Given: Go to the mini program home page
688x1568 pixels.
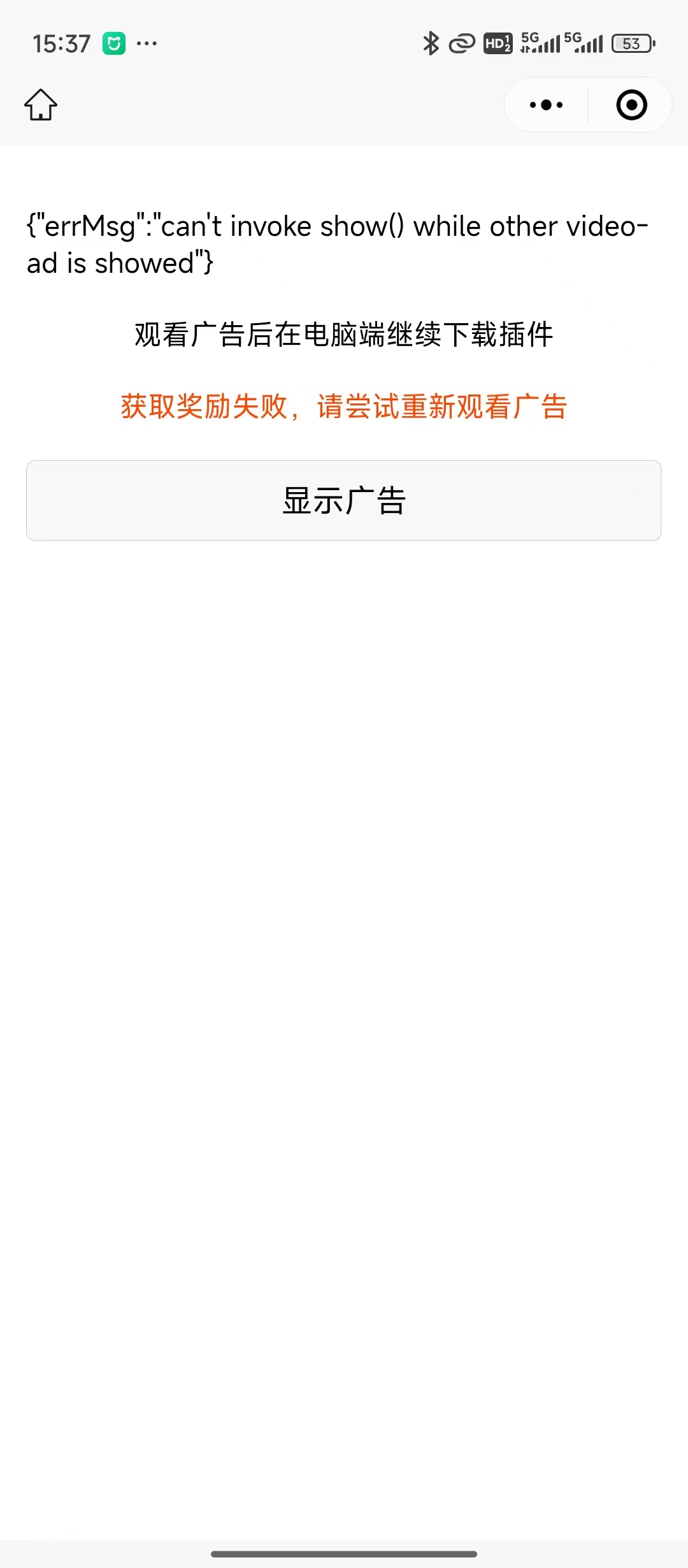Looking at the screenshot, I should [x=41, y=105].
